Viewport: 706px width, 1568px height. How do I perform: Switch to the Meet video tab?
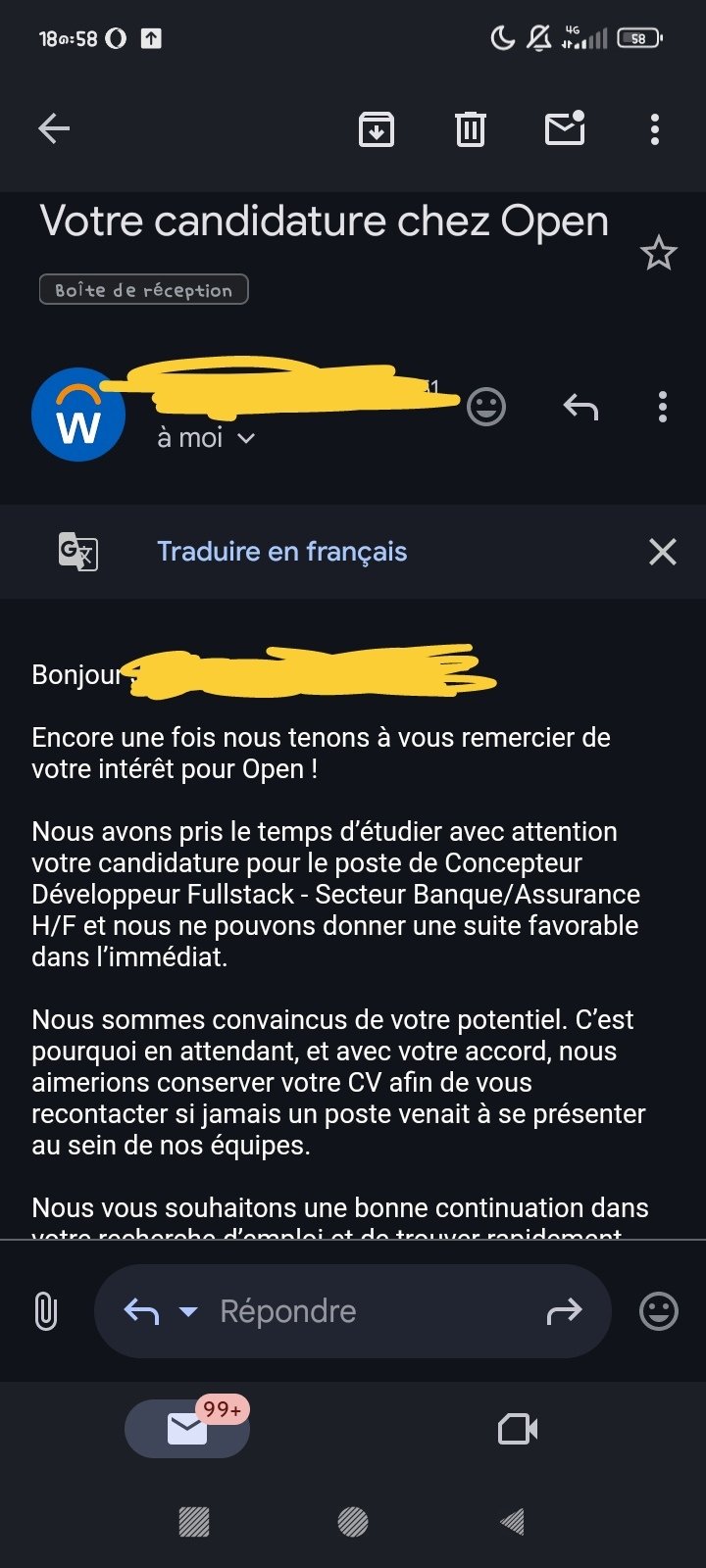pos(518,1429)
